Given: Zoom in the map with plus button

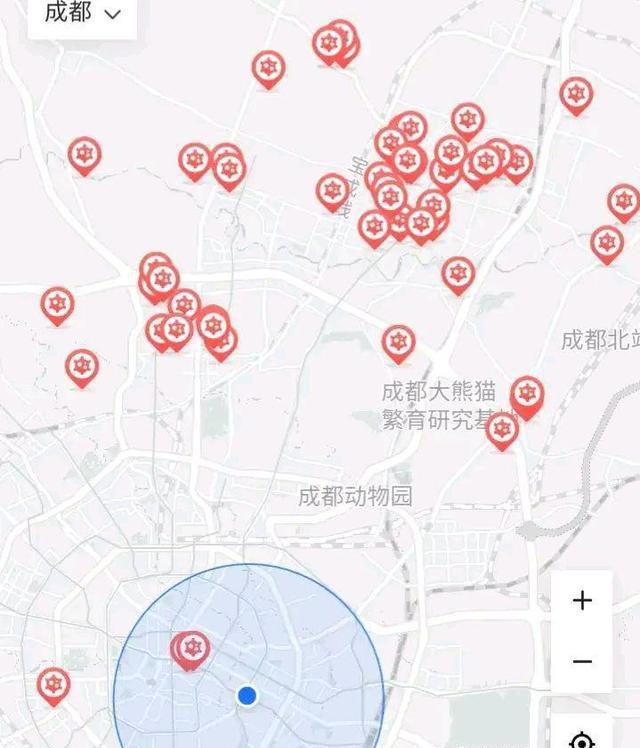Looking at the screenshot, I should click(x=582, y=600).
